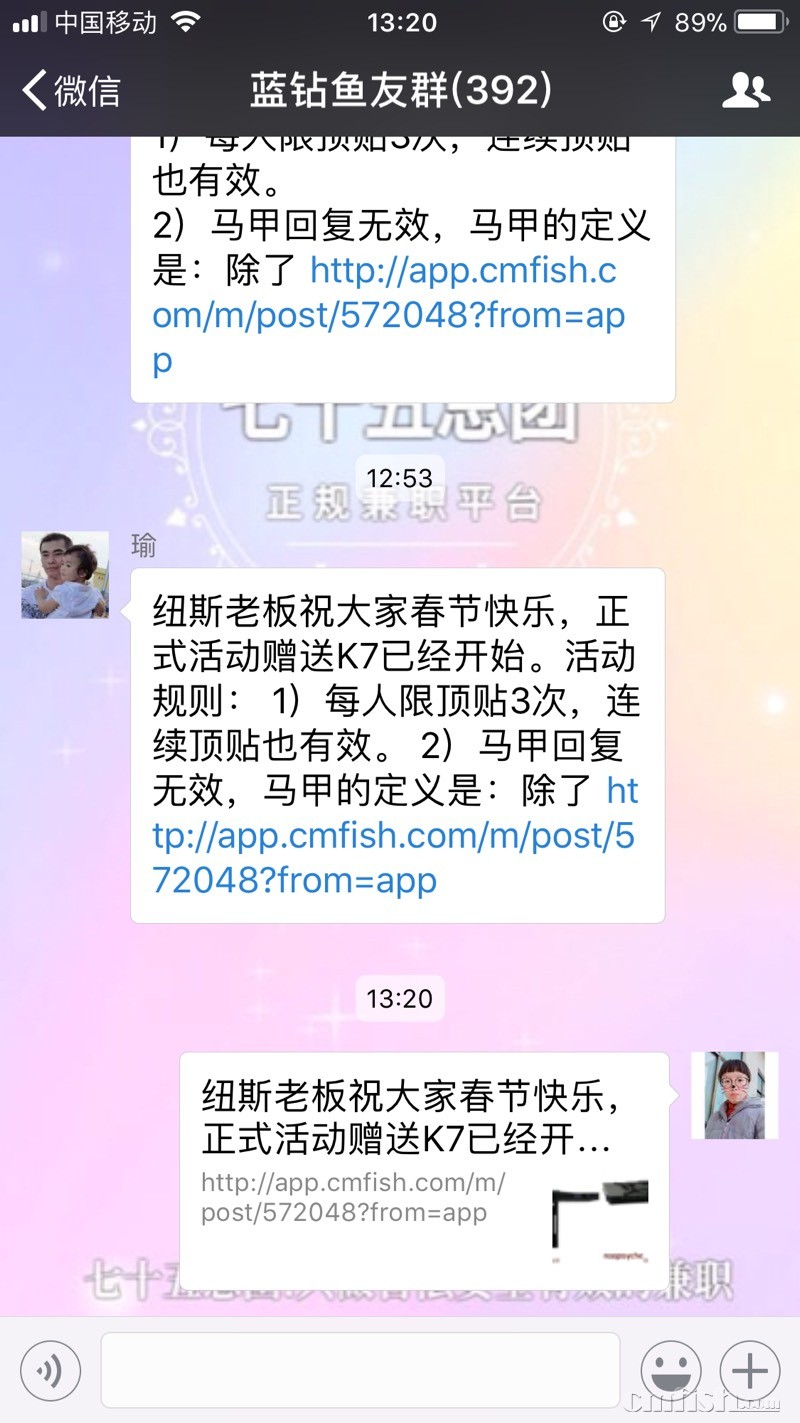Open the cmfish link in the top message

[x=390, y=315]
